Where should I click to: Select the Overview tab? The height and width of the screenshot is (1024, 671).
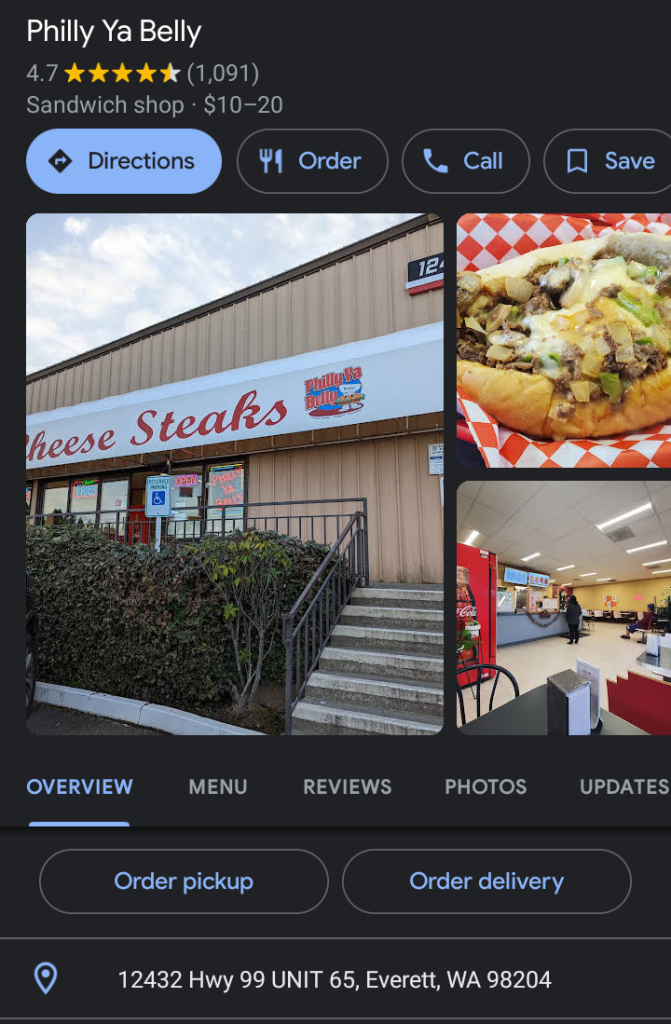79,787
